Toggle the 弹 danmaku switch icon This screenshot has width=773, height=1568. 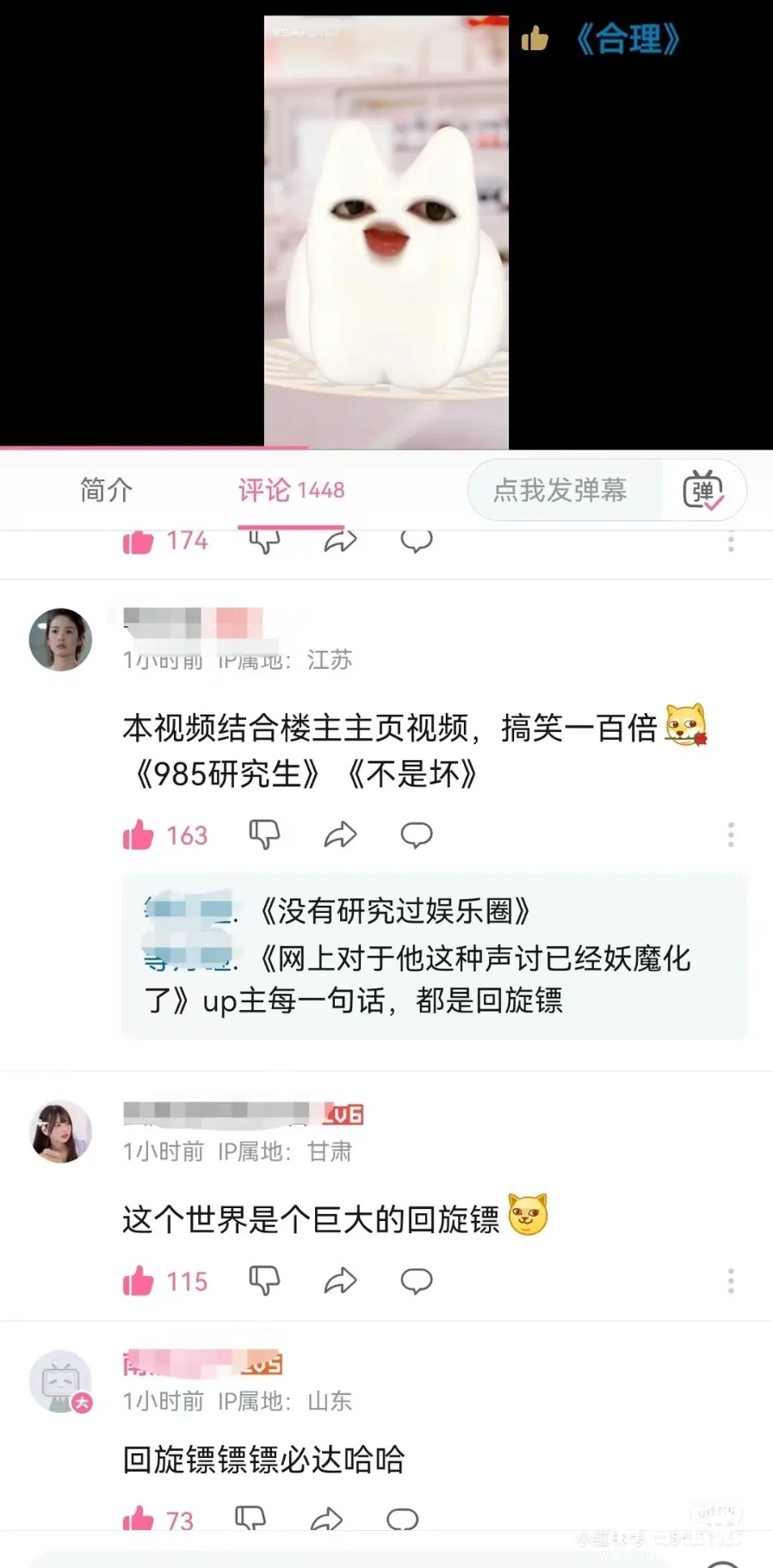point(702,490)
